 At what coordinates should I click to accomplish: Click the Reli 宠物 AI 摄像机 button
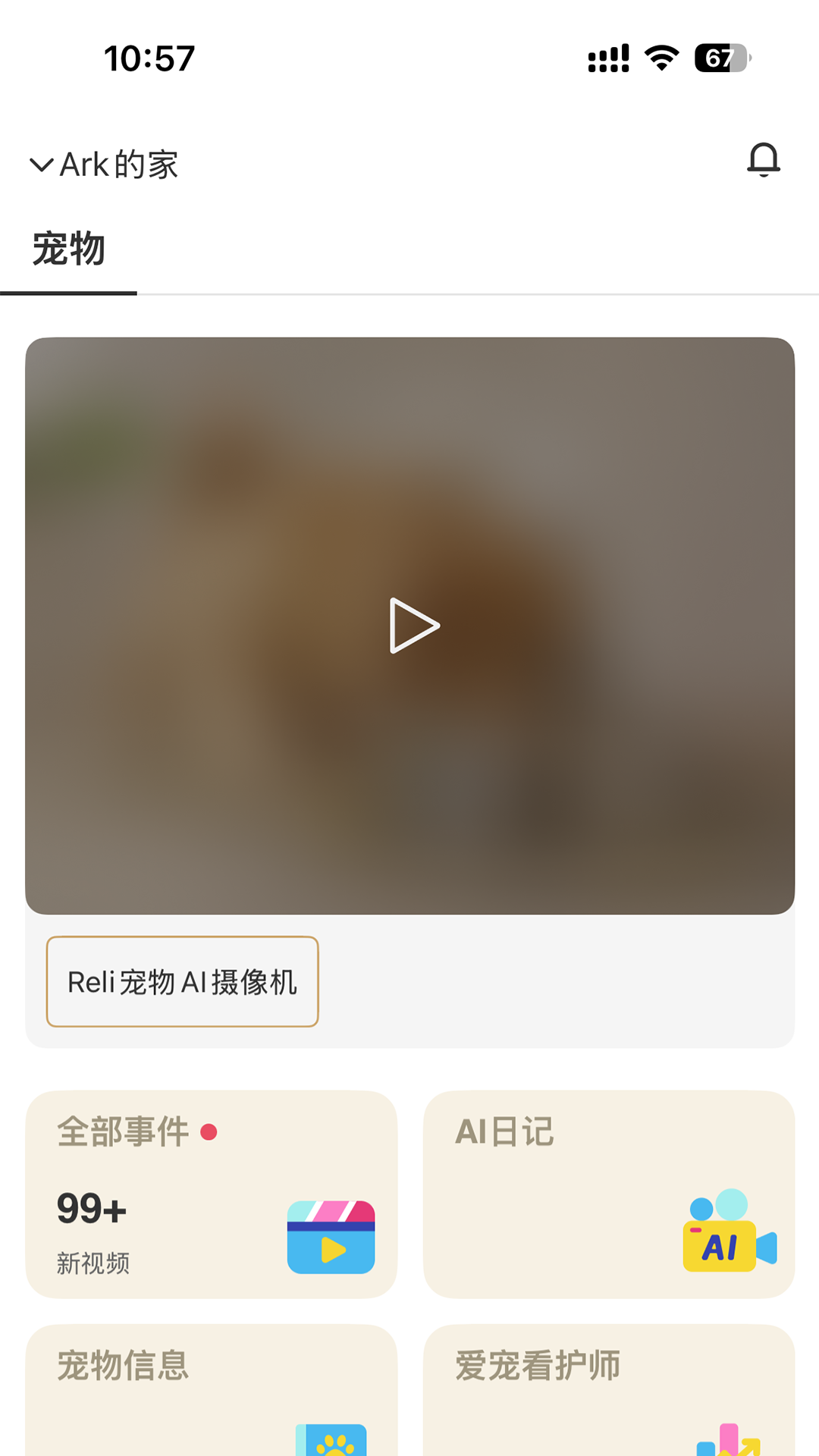pyautogui.click(x=182, y=981)
